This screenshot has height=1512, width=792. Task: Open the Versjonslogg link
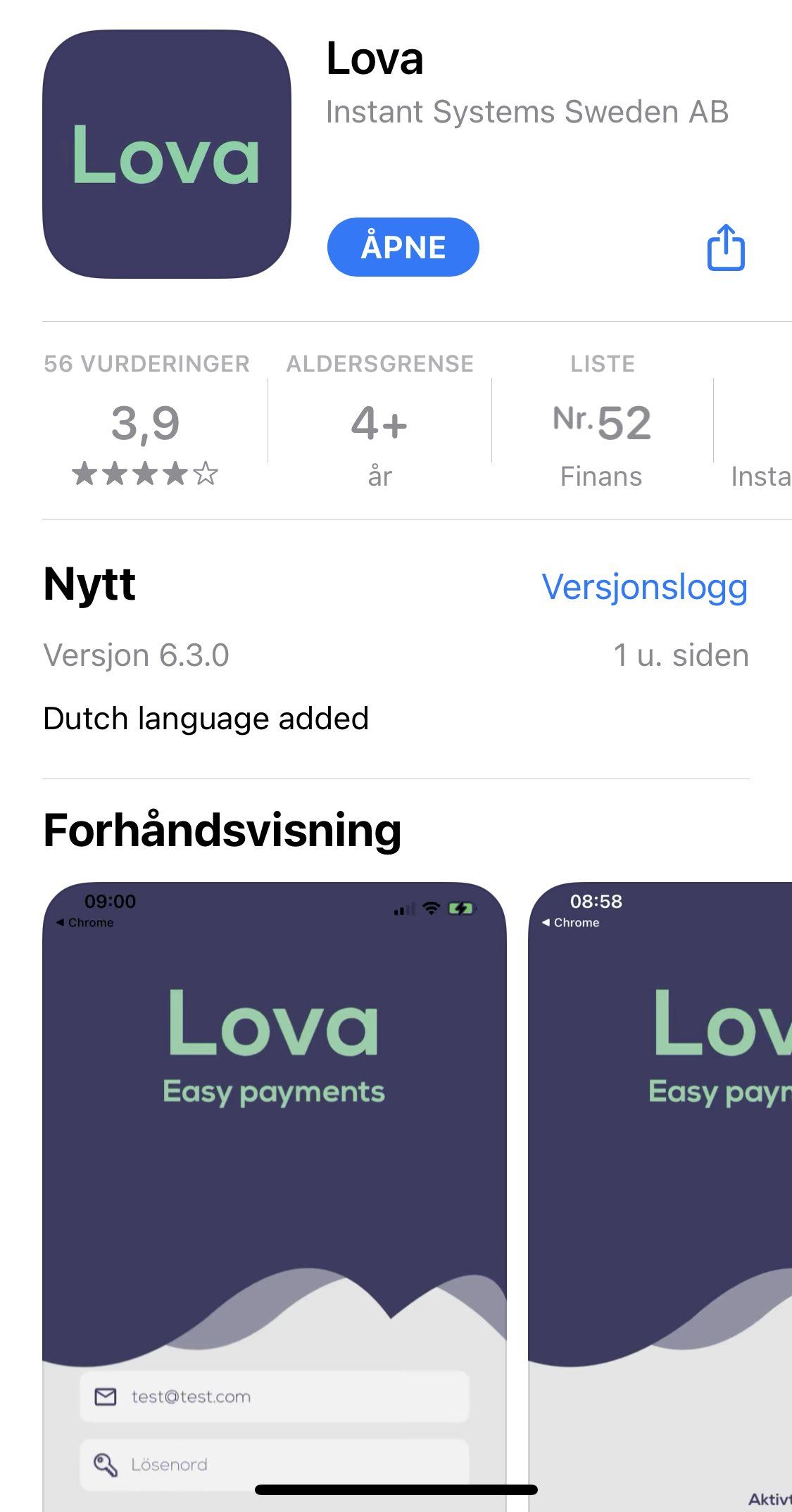[x=644, y=586]
